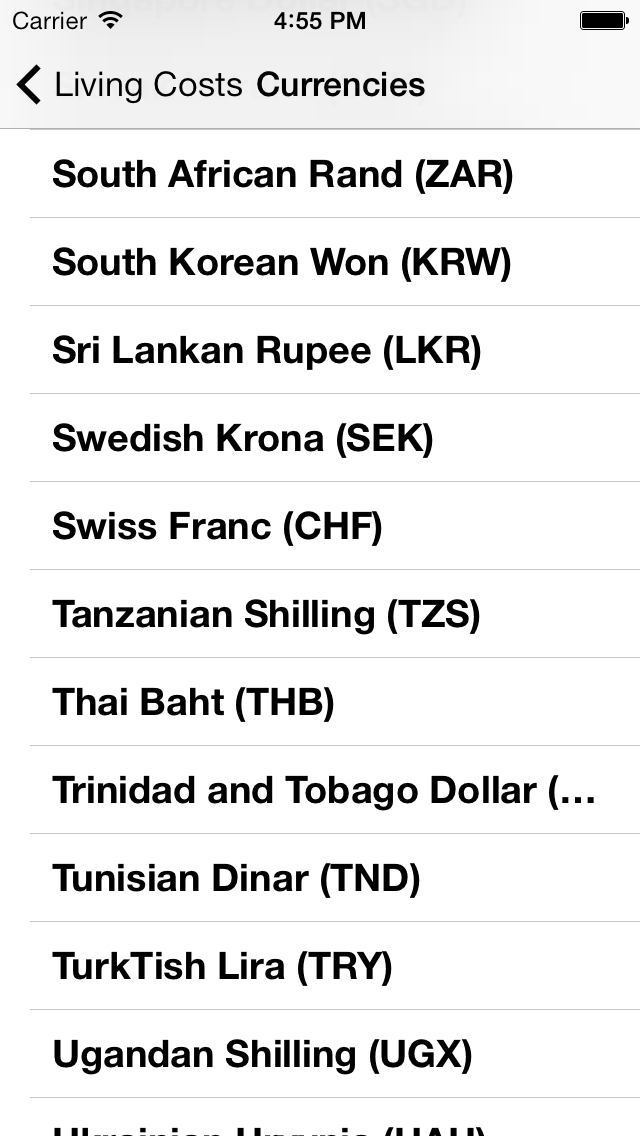Pick Thai Baht (THB)

(320, 701)
